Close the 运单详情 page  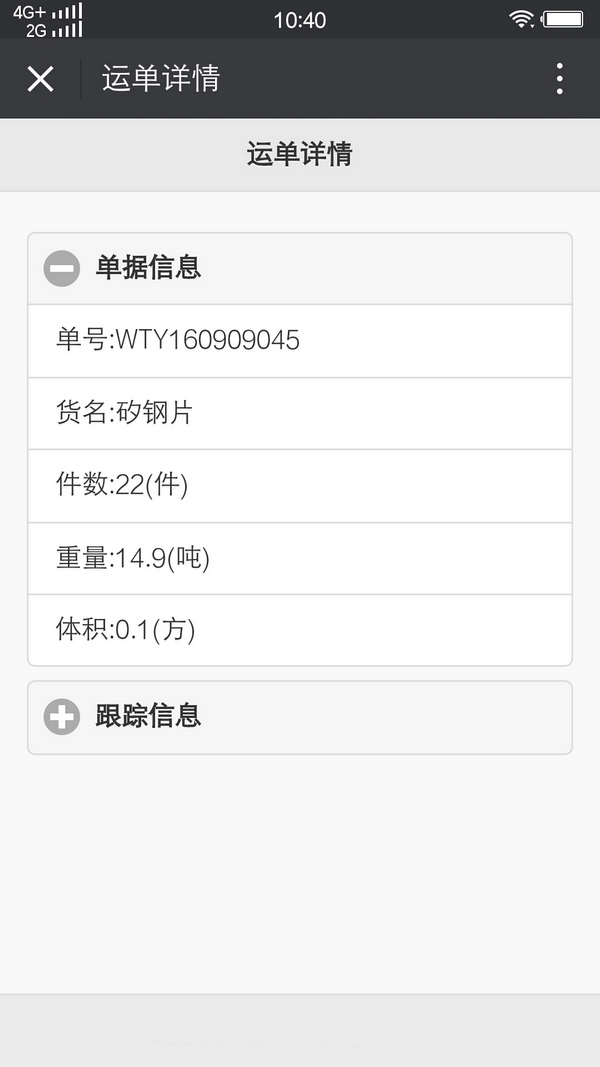click(x=40, y=78)
